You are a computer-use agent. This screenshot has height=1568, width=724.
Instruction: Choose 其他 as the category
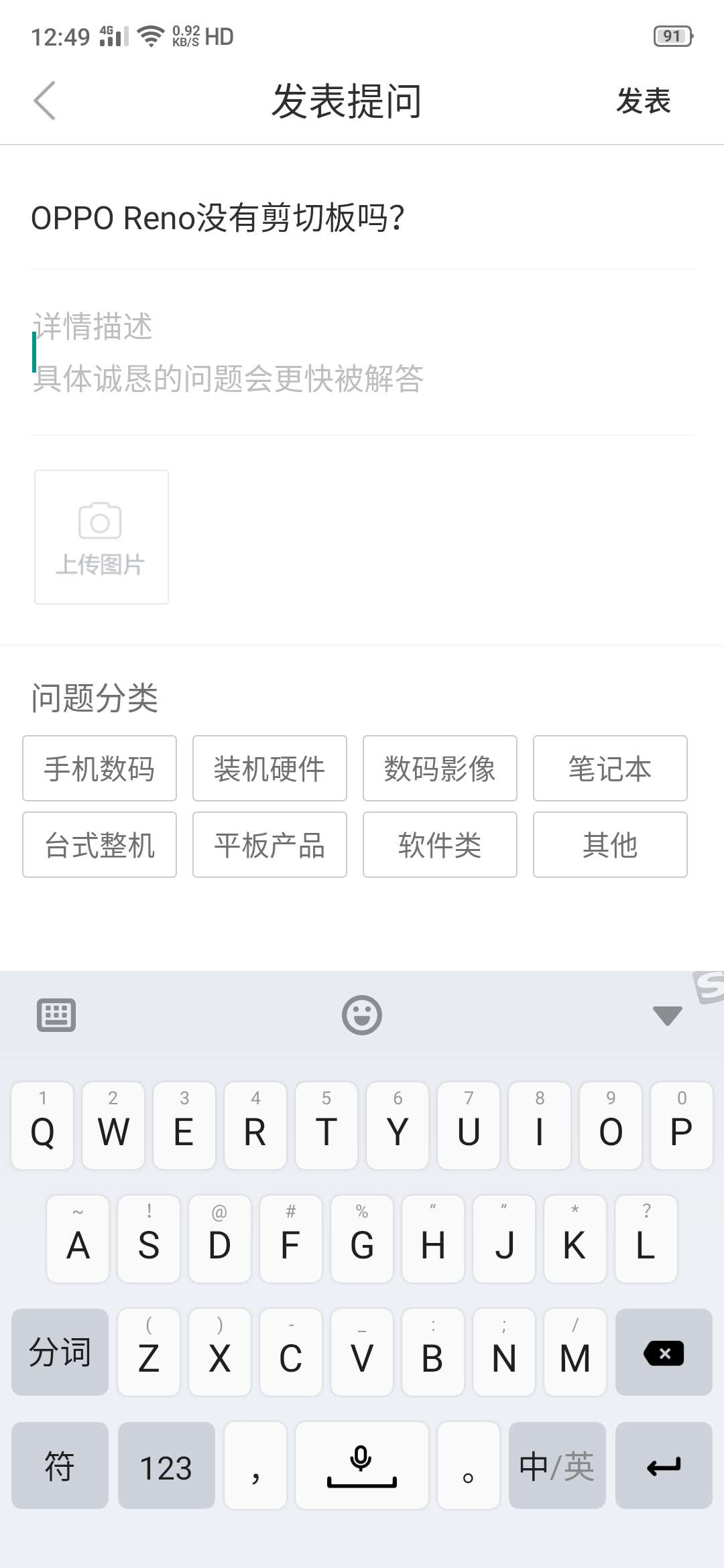point(610,844)
